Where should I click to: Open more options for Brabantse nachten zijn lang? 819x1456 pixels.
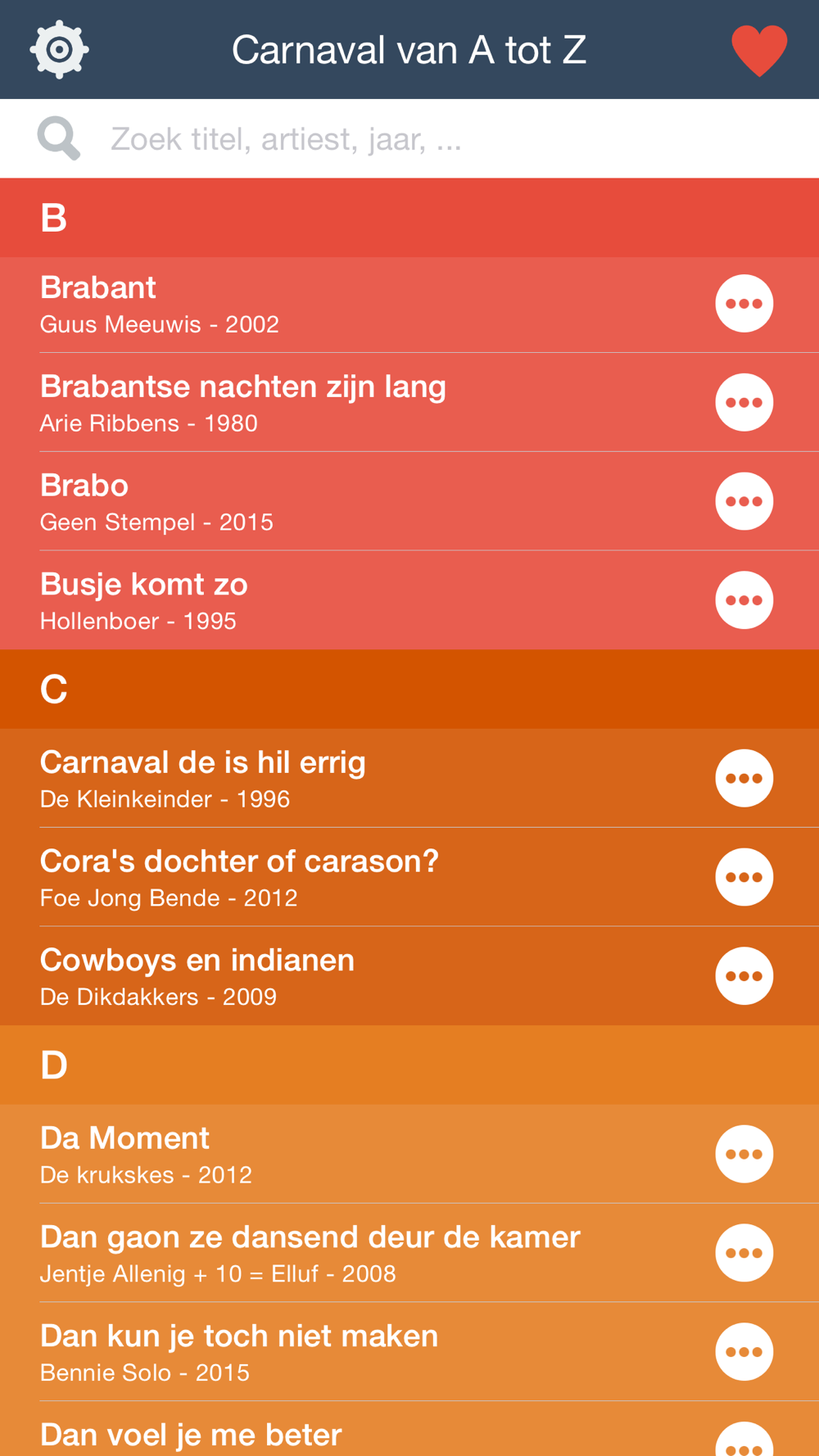pyautogui.click(x=744, y=402)
